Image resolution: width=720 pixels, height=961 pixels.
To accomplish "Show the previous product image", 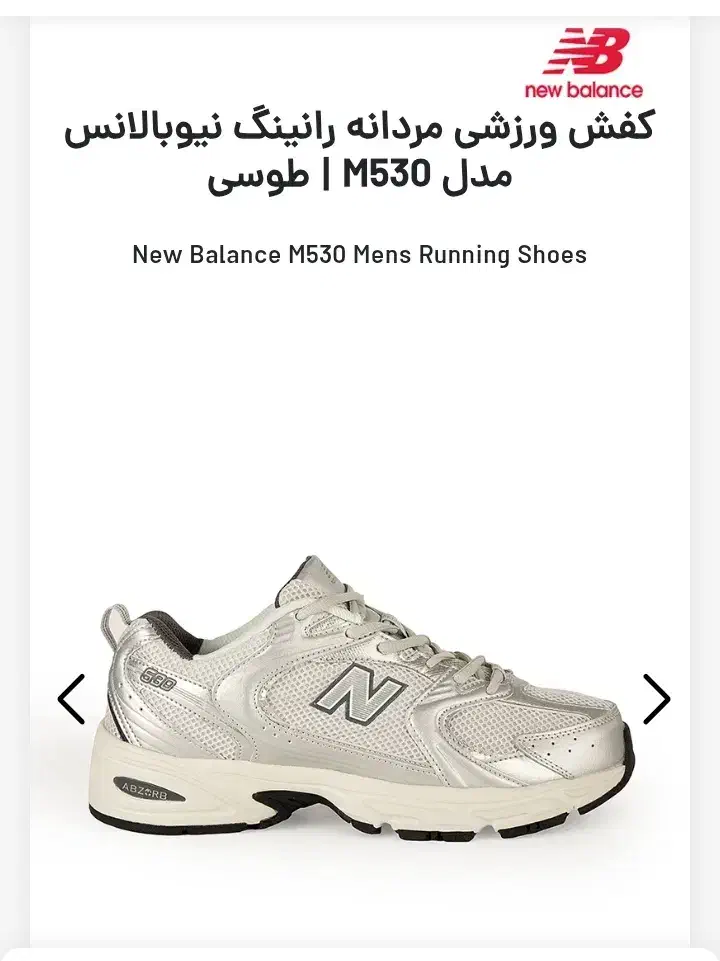I will (72, 699).
